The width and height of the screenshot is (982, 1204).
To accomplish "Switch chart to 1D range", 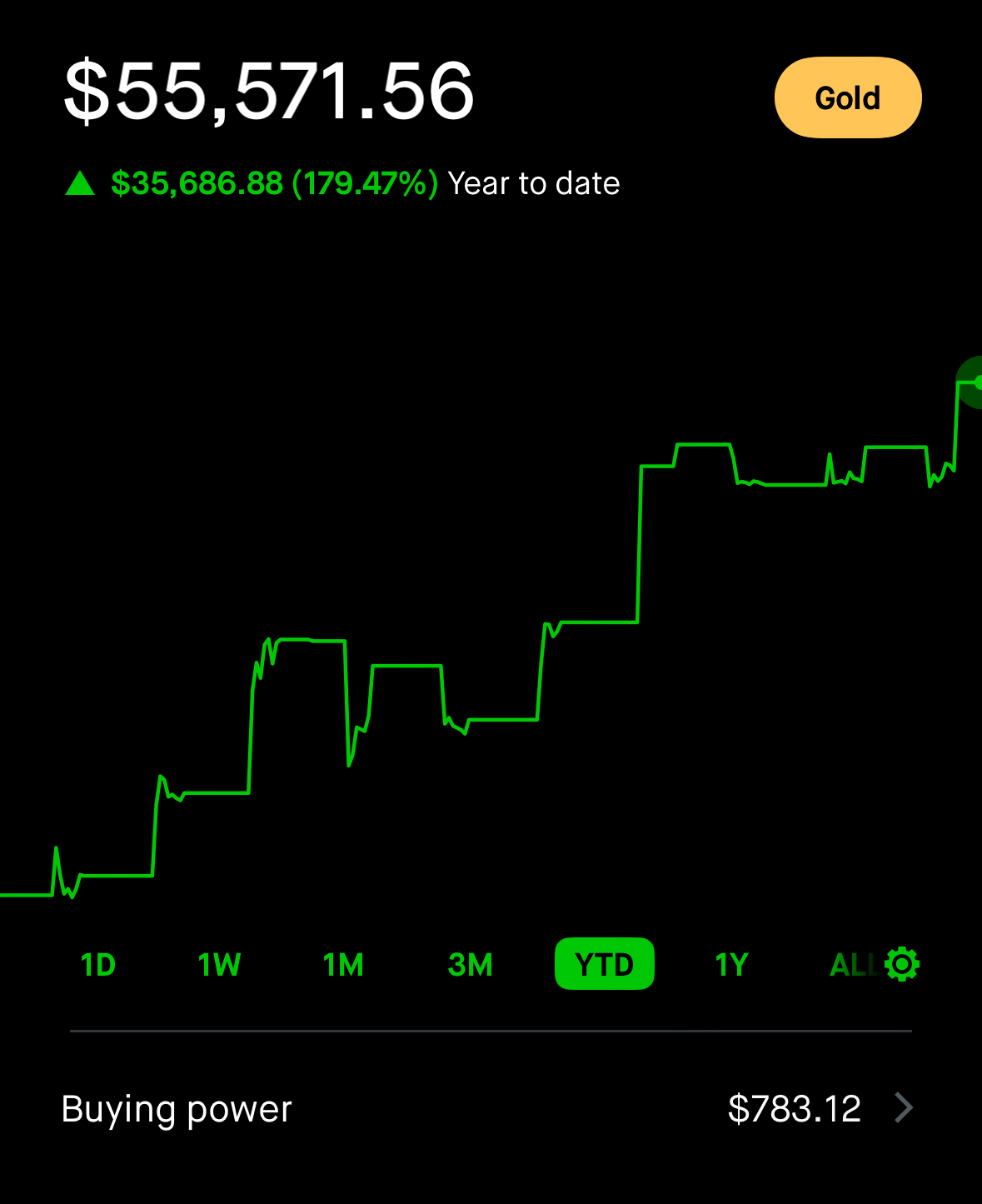I will coord(98,965).
